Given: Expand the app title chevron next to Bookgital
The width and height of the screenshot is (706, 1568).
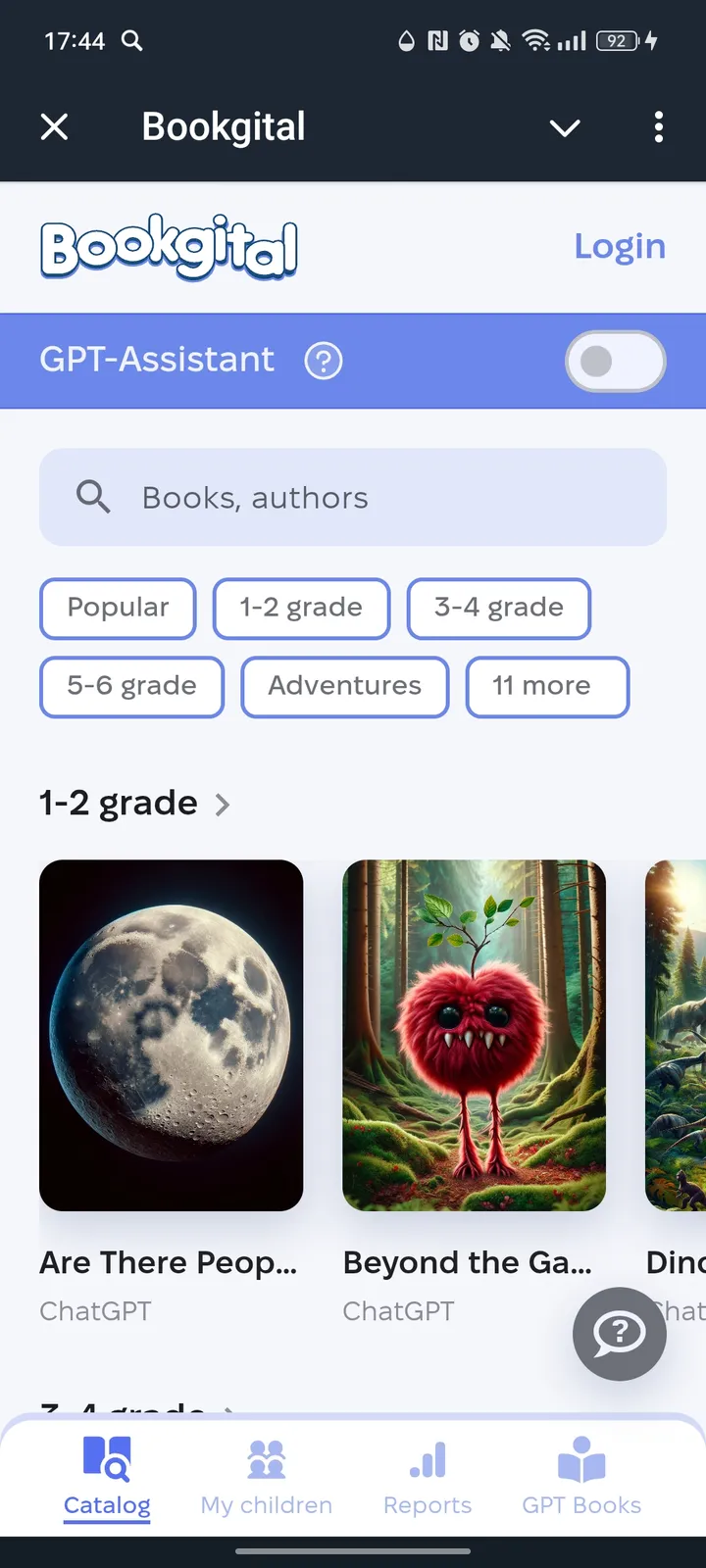Looking at the screenshot, I should pyautogui.click(x=564, y=127).
